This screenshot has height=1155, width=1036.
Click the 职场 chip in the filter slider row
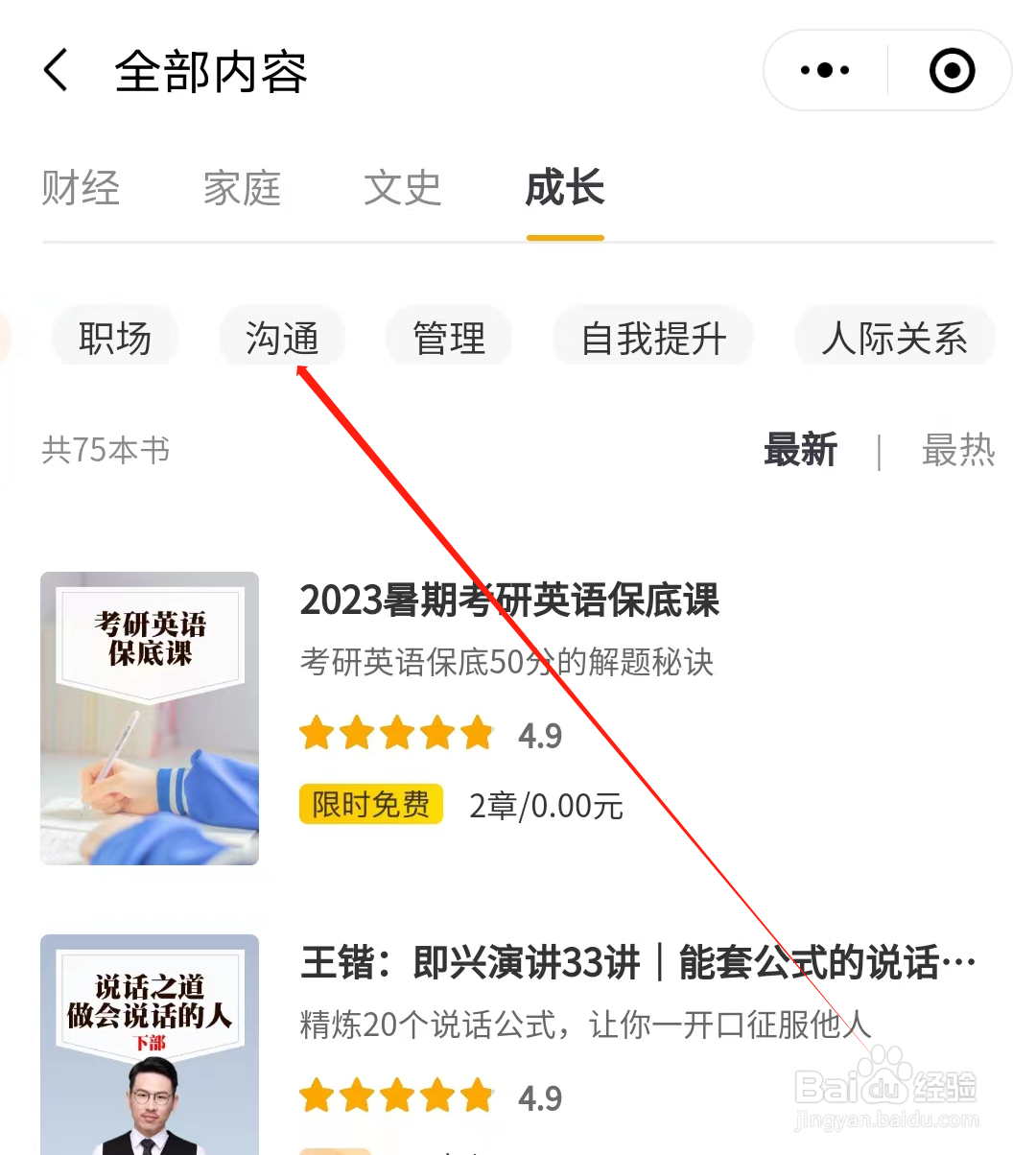(x=114, y=338)
